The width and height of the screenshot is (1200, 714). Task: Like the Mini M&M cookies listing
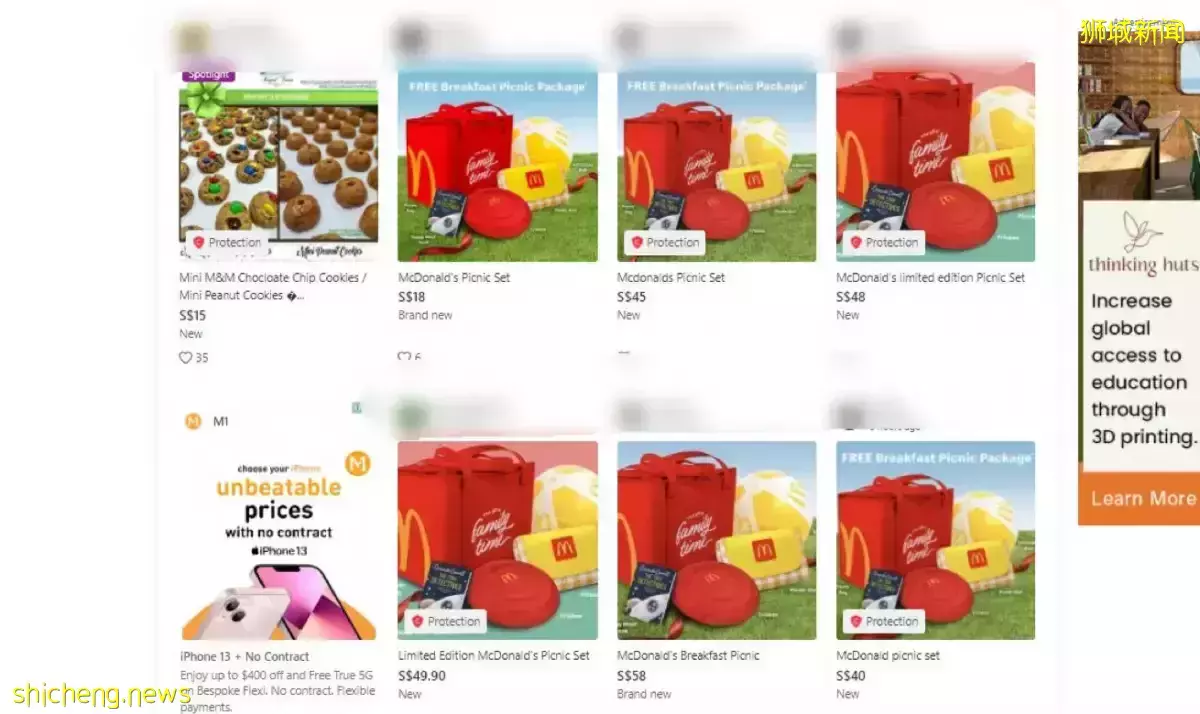(x=186, y=357)
